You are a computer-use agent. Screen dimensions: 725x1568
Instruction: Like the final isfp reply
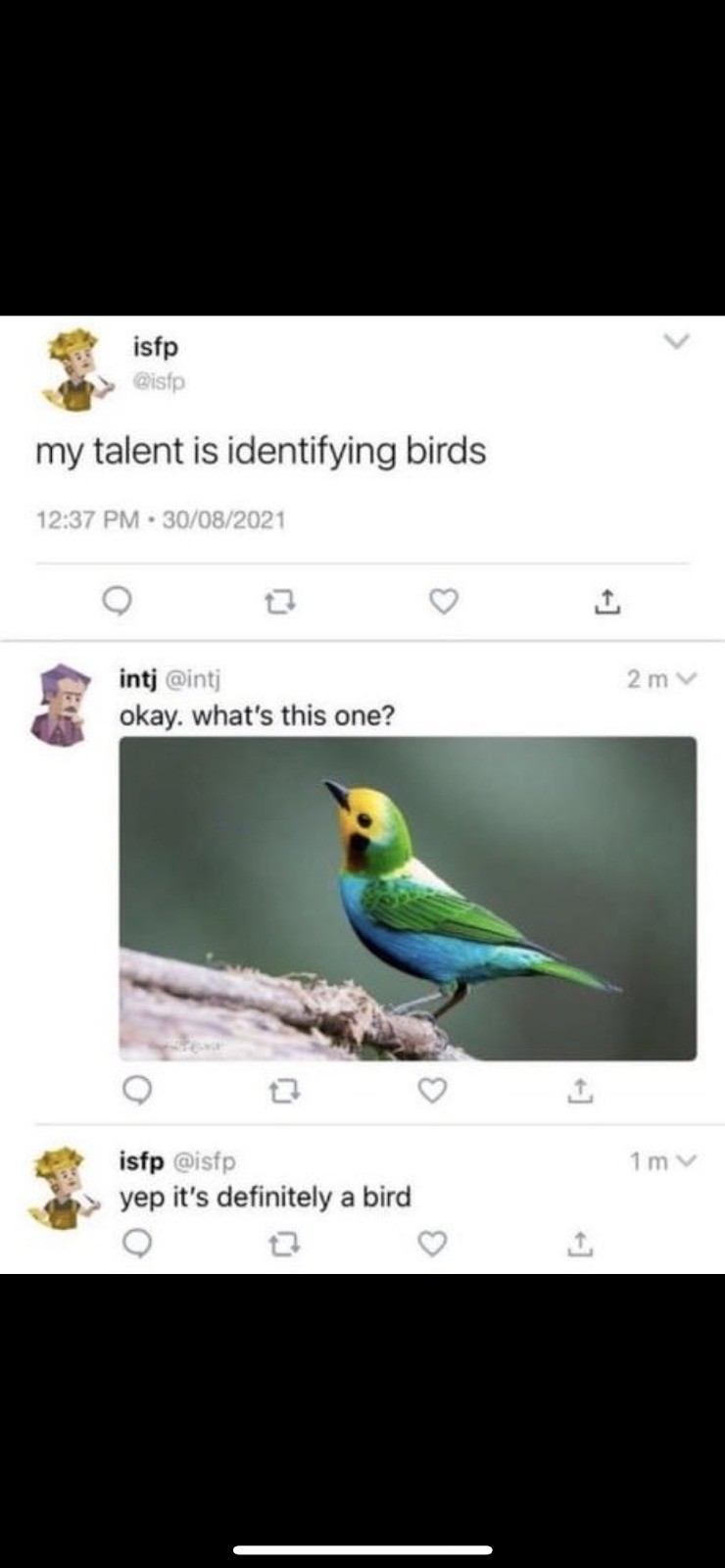coord(431,1243)
